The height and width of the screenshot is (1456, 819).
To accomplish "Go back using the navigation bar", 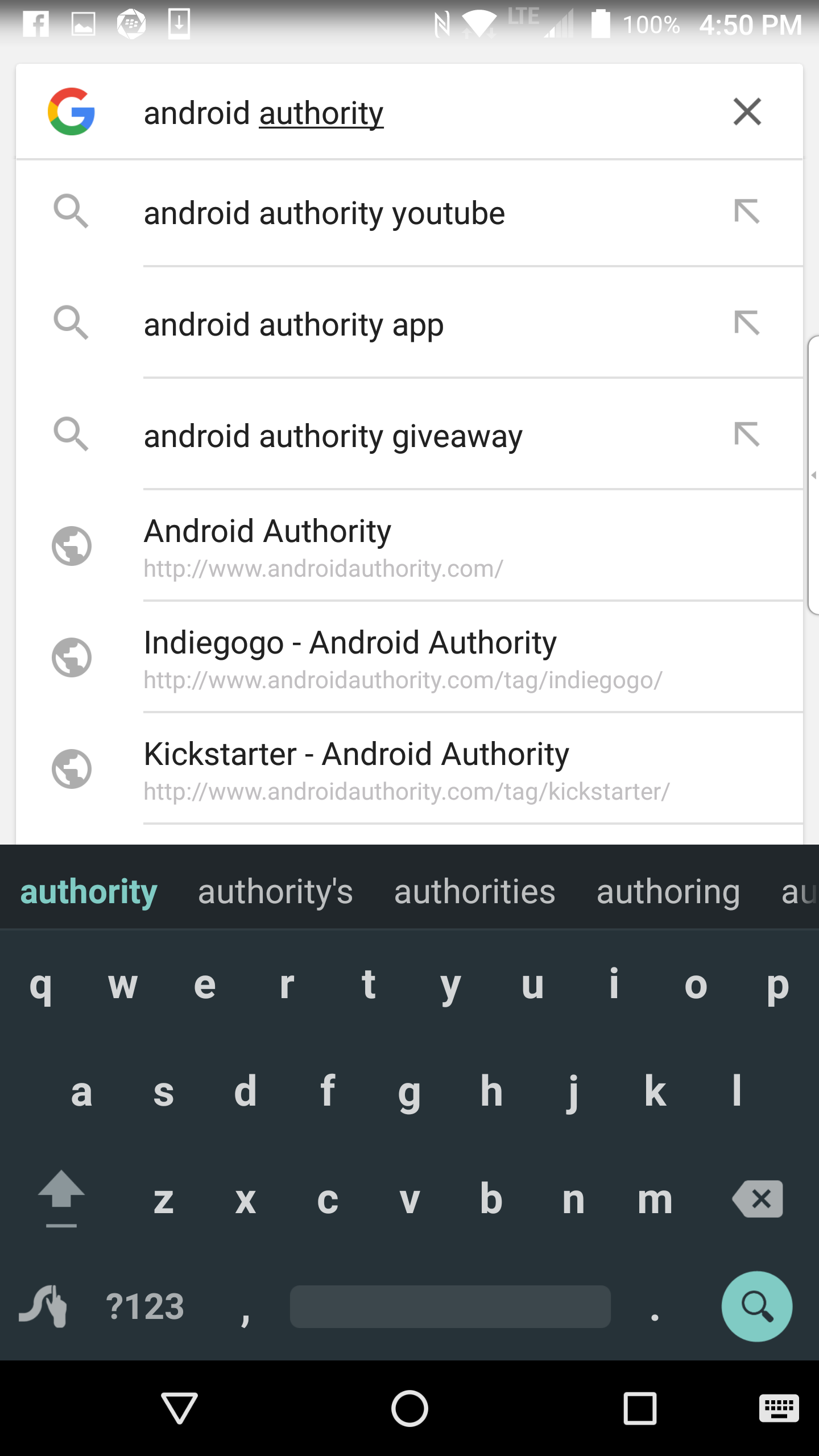I will coord(180,1408).
